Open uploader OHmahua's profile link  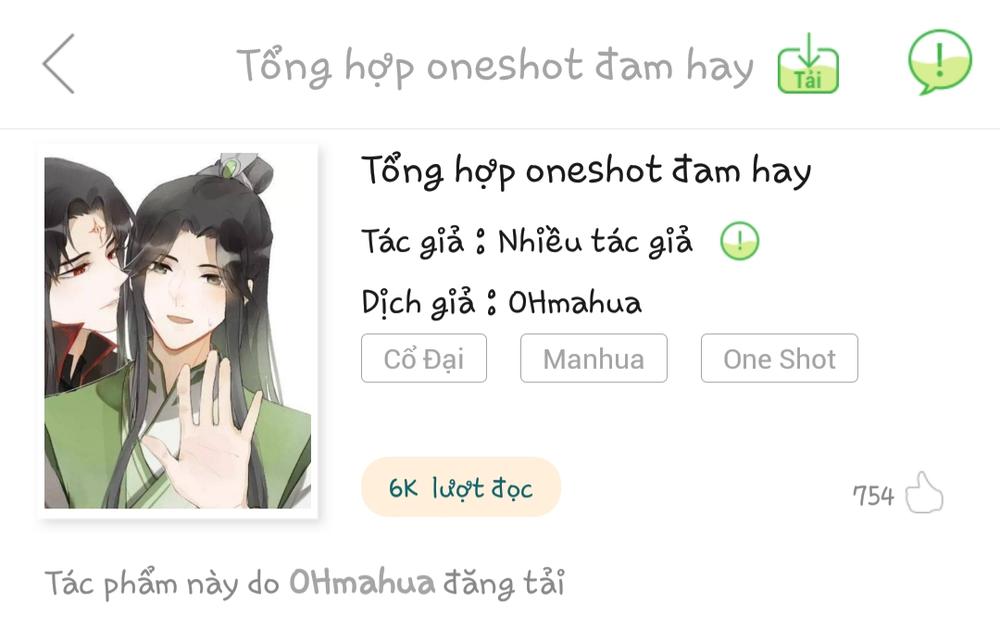point(362,582)
